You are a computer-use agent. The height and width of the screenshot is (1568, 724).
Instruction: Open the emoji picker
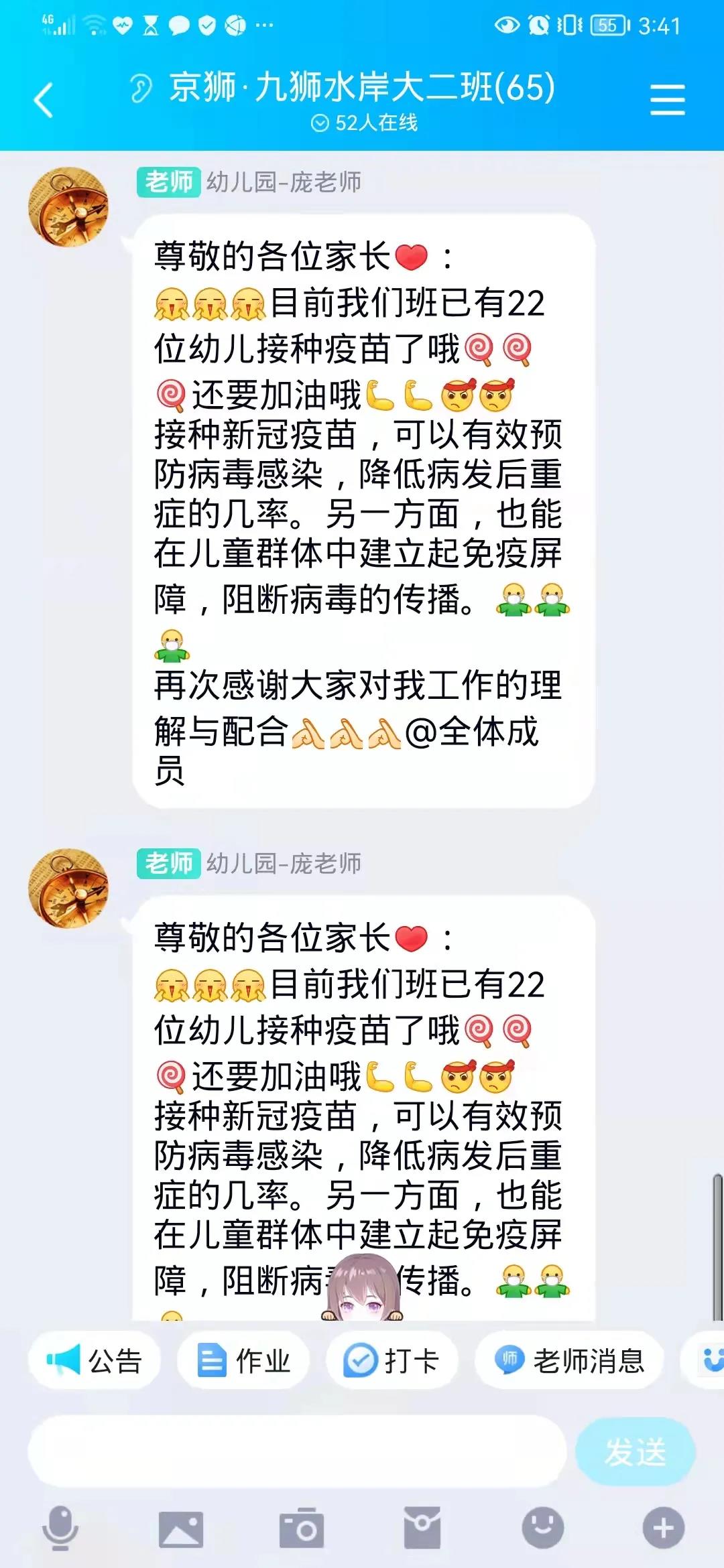click(x=542, y=1528)
